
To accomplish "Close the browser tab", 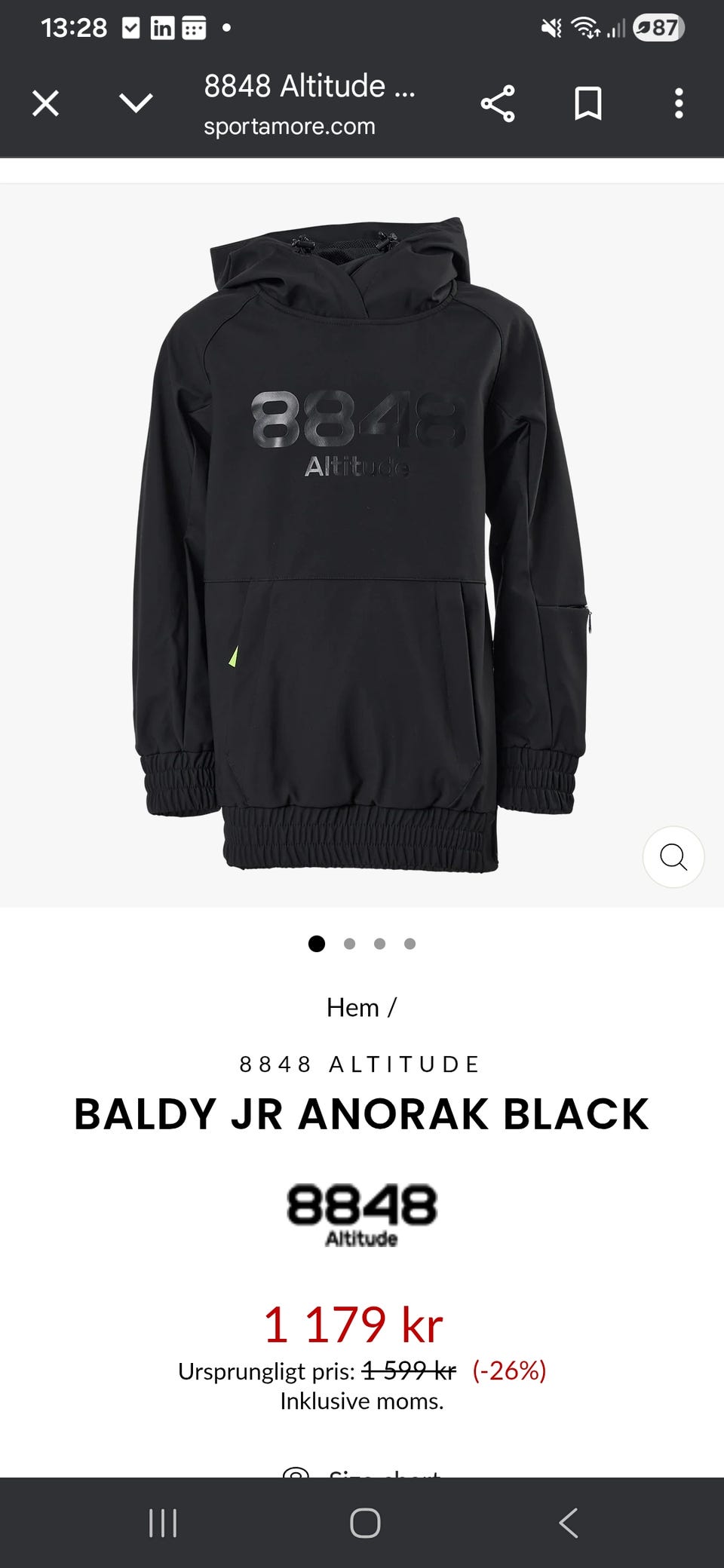I will [x=46, y=103].
